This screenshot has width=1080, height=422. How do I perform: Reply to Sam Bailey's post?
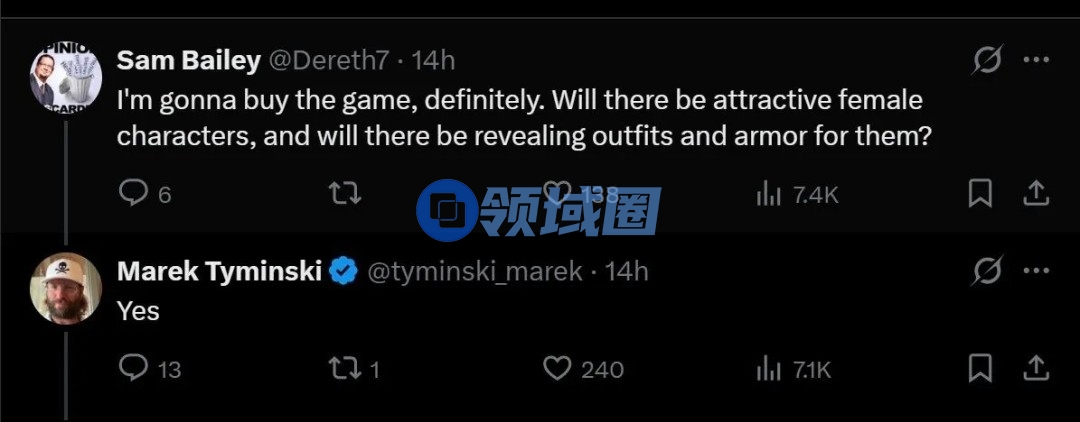[x=133, y=193]
